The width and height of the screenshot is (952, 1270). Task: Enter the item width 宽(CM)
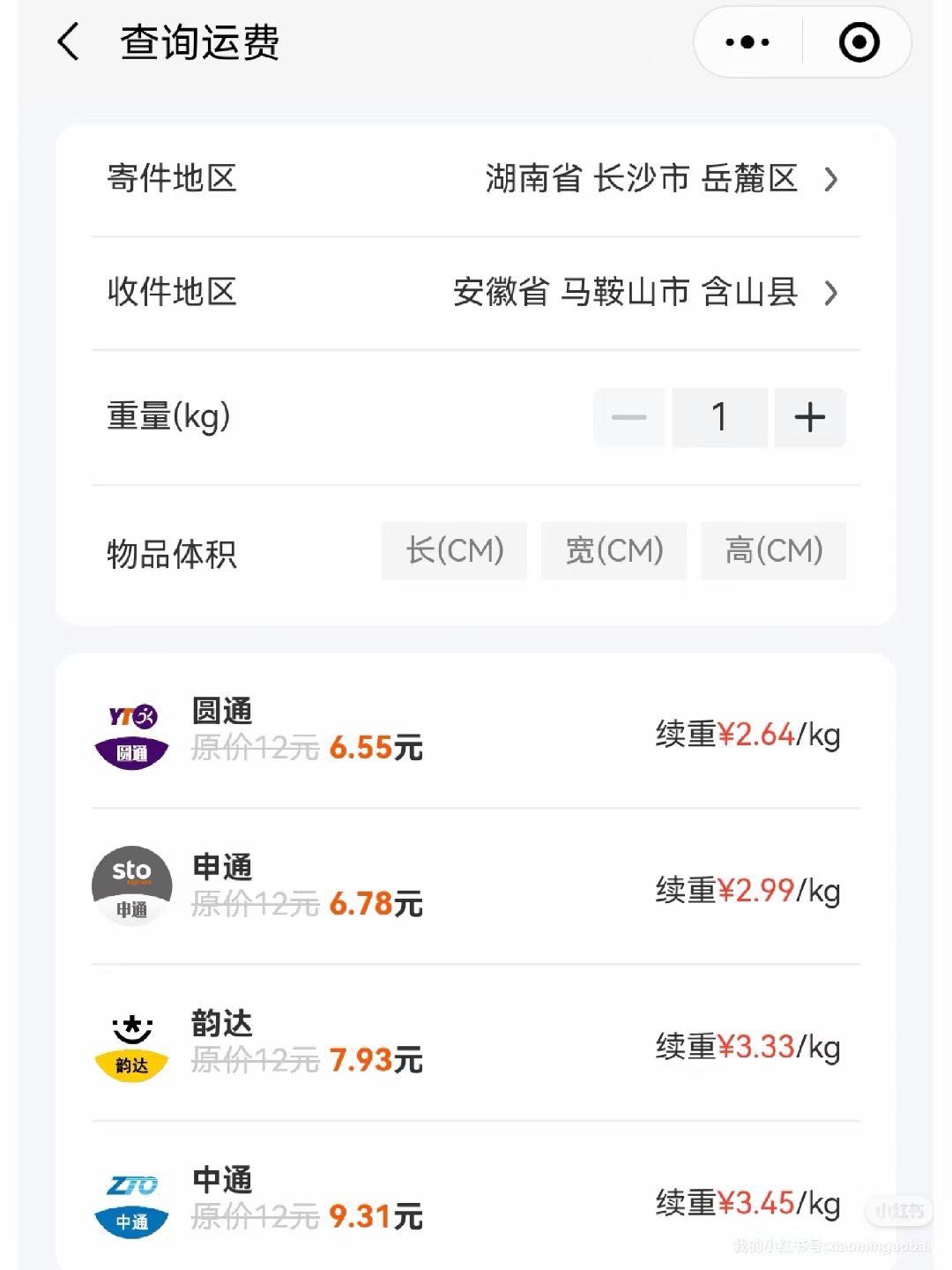point(614,550)
